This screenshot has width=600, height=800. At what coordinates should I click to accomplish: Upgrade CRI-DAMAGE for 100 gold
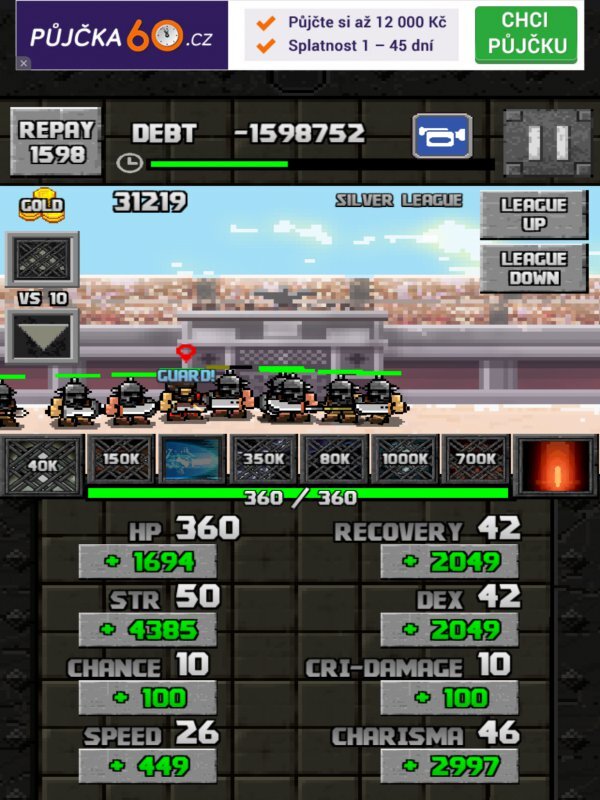point(450,697)
